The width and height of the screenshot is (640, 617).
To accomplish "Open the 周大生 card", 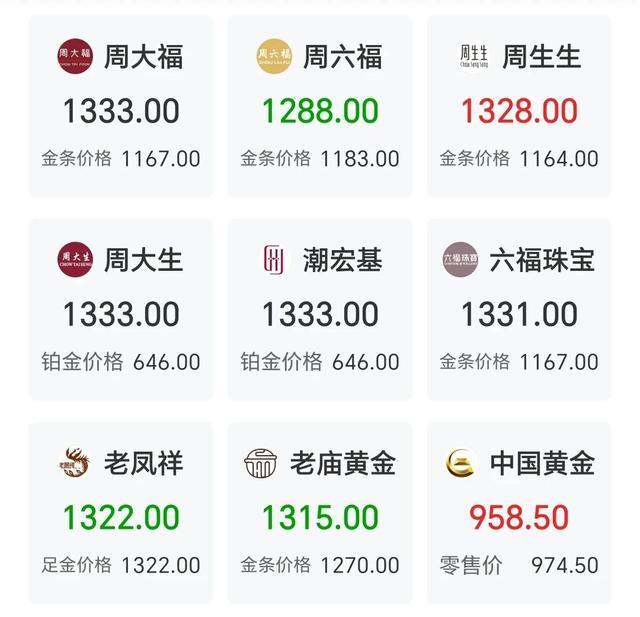I will coord(120,310).
